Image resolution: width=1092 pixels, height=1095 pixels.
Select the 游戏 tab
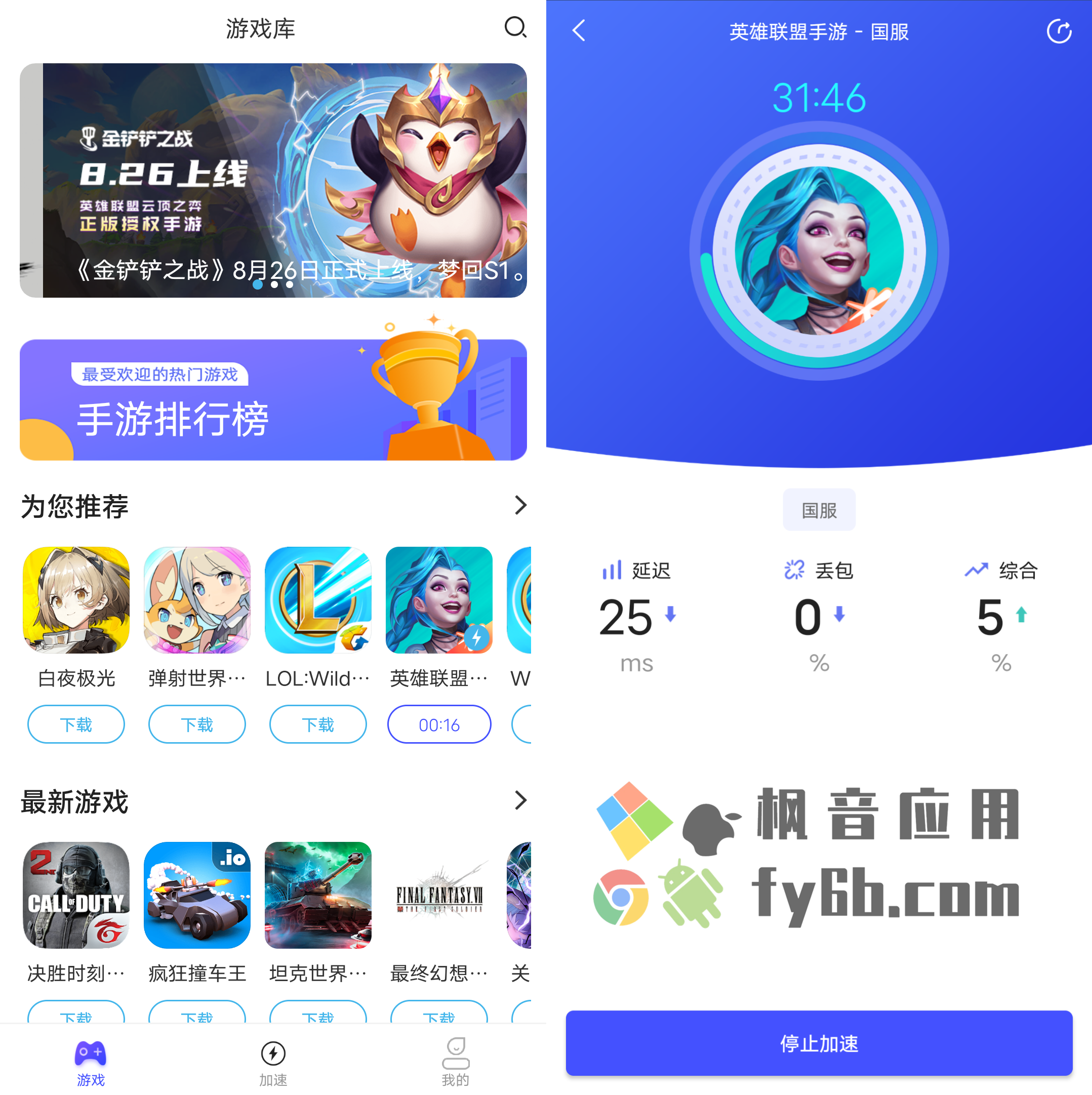91,1062
